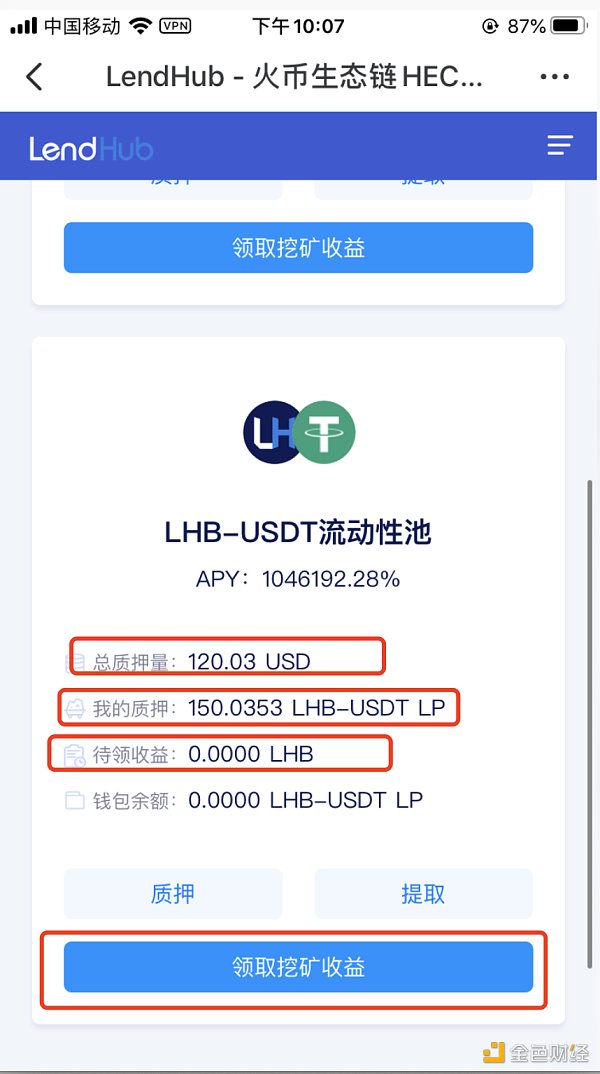
Task: Tap 质押 in the LHB-USDT pool
Action: click(173, 893)
